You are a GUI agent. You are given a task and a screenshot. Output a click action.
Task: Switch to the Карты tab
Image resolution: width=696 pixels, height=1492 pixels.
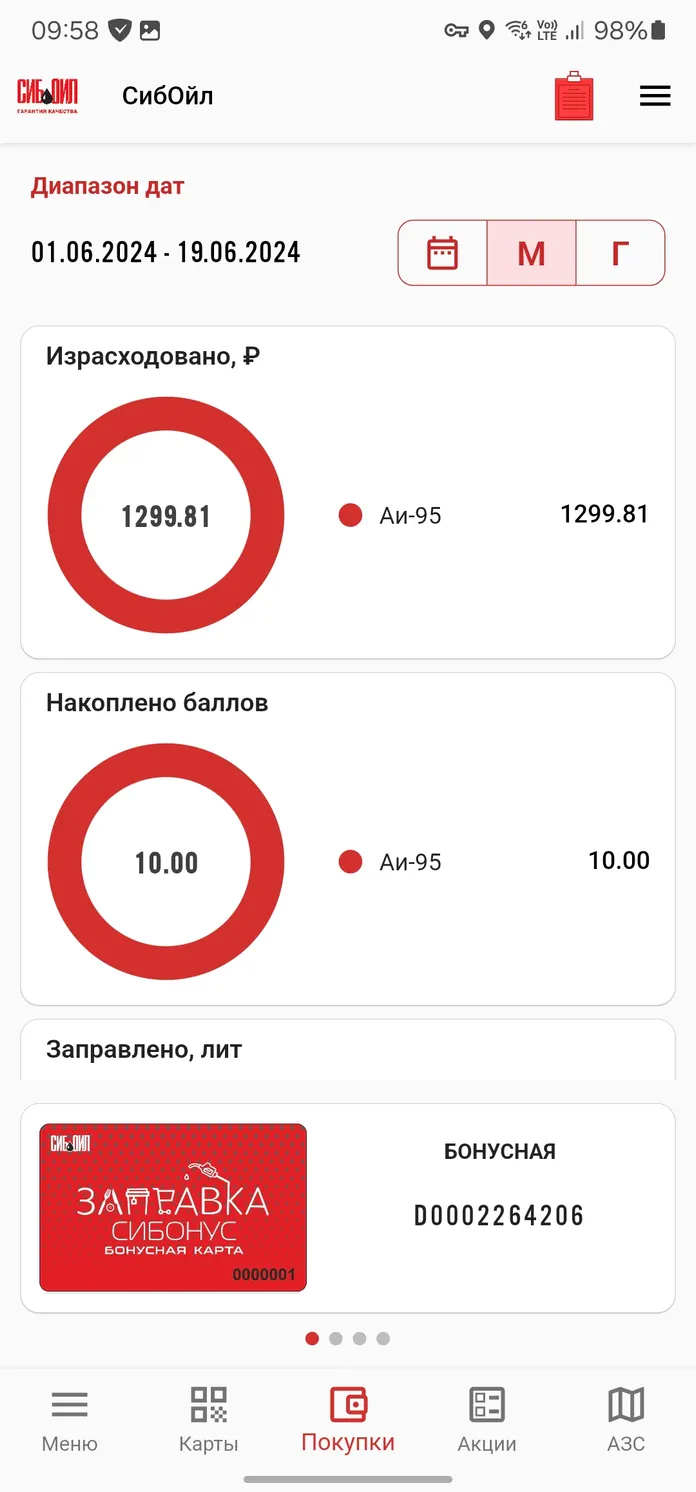209,1420
